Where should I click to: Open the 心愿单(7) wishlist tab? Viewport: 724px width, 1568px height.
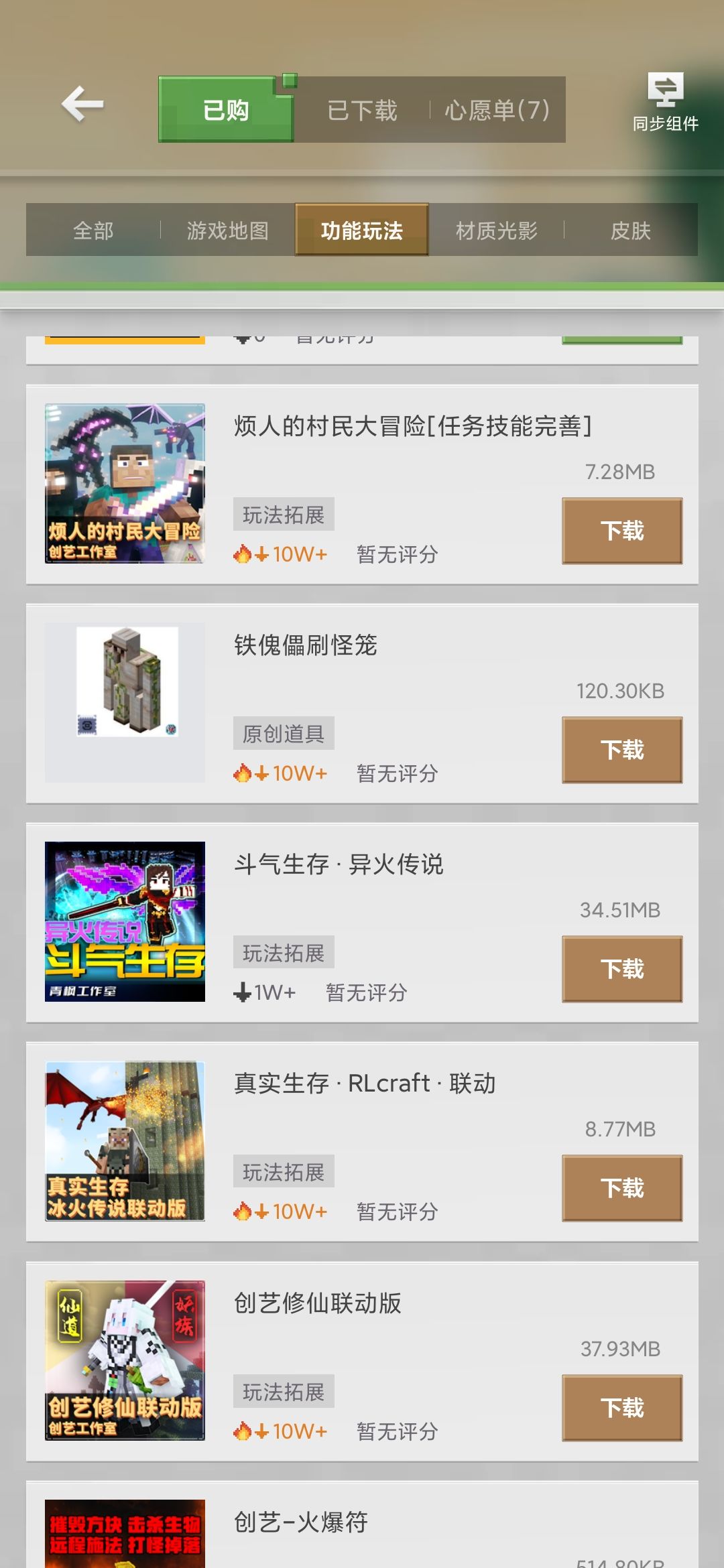pos(497,109)
